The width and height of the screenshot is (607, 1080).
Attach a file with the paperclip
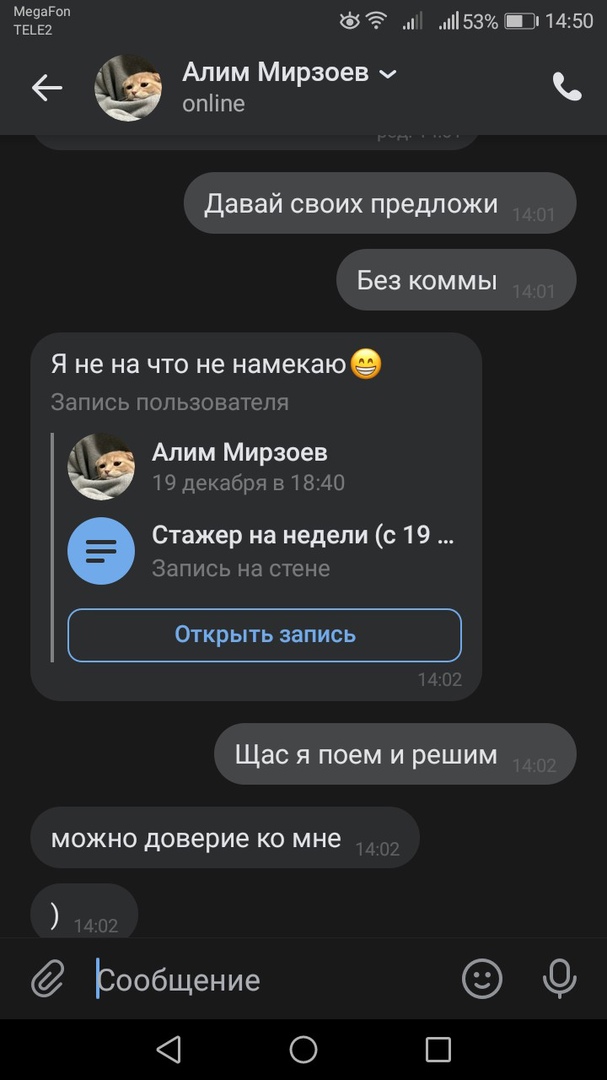coord(47,979)
